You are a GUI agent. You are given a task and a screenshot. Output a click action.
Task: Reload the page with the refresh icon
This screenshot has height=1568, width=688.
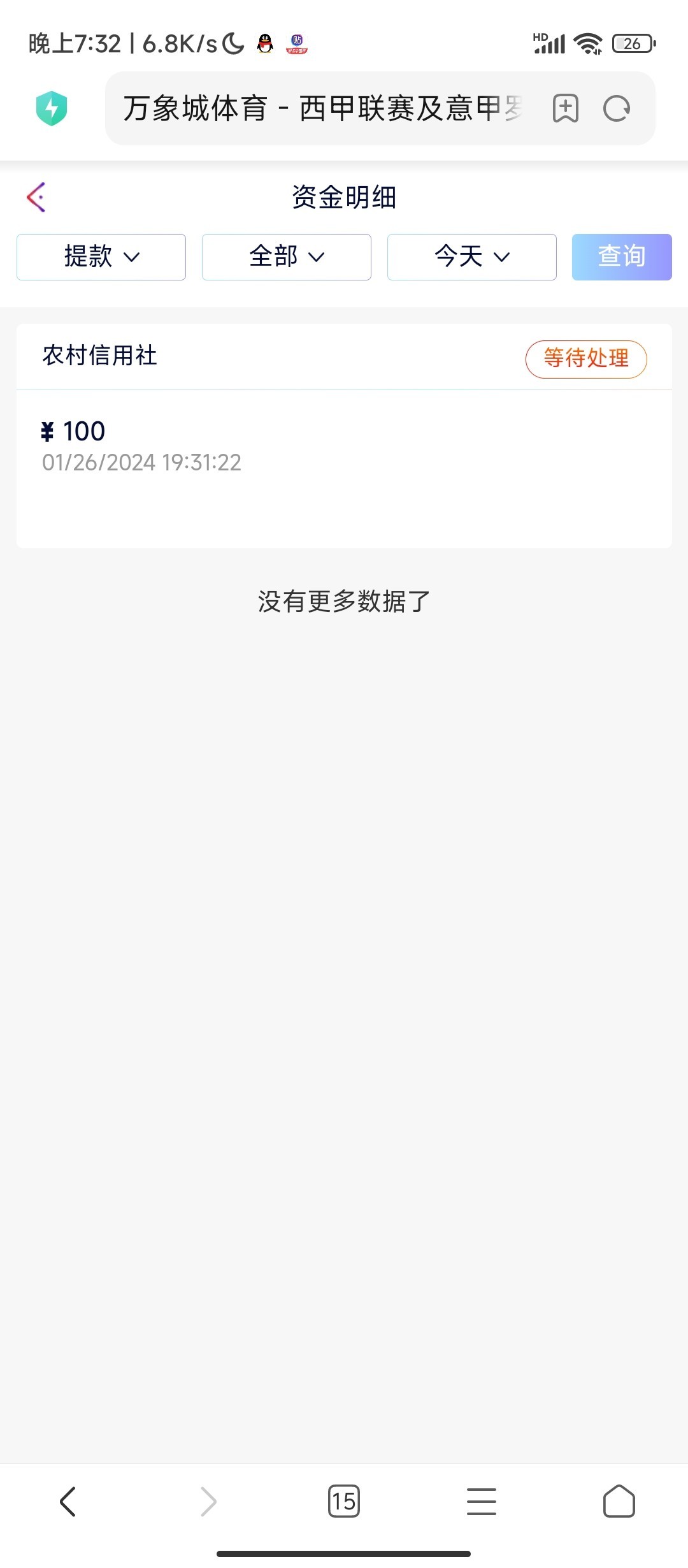pos(617,108)
